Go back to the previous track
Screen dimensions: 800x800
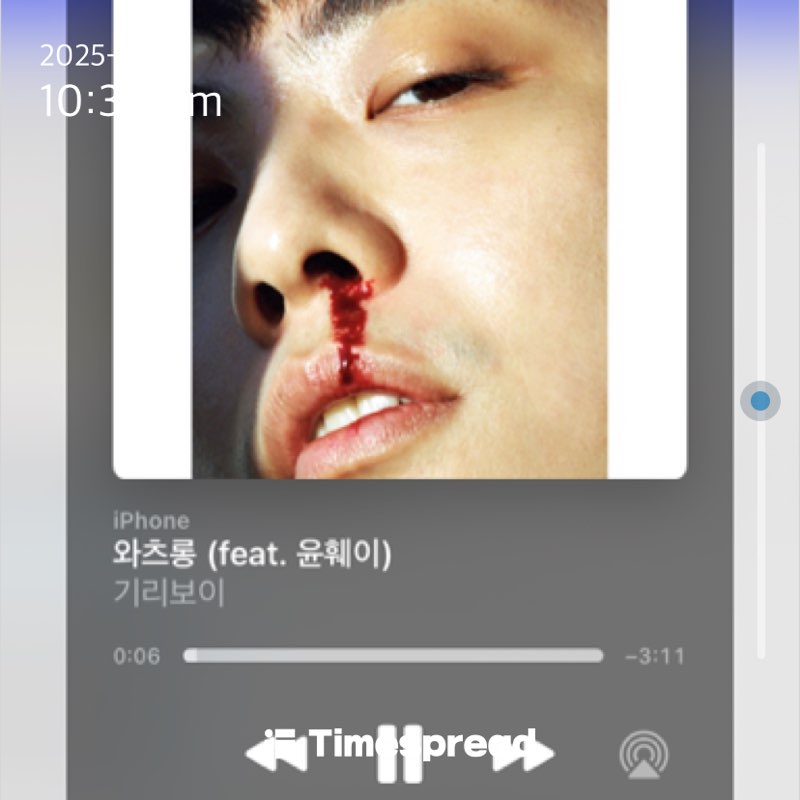pyautogui.click(x=276, y=753)
